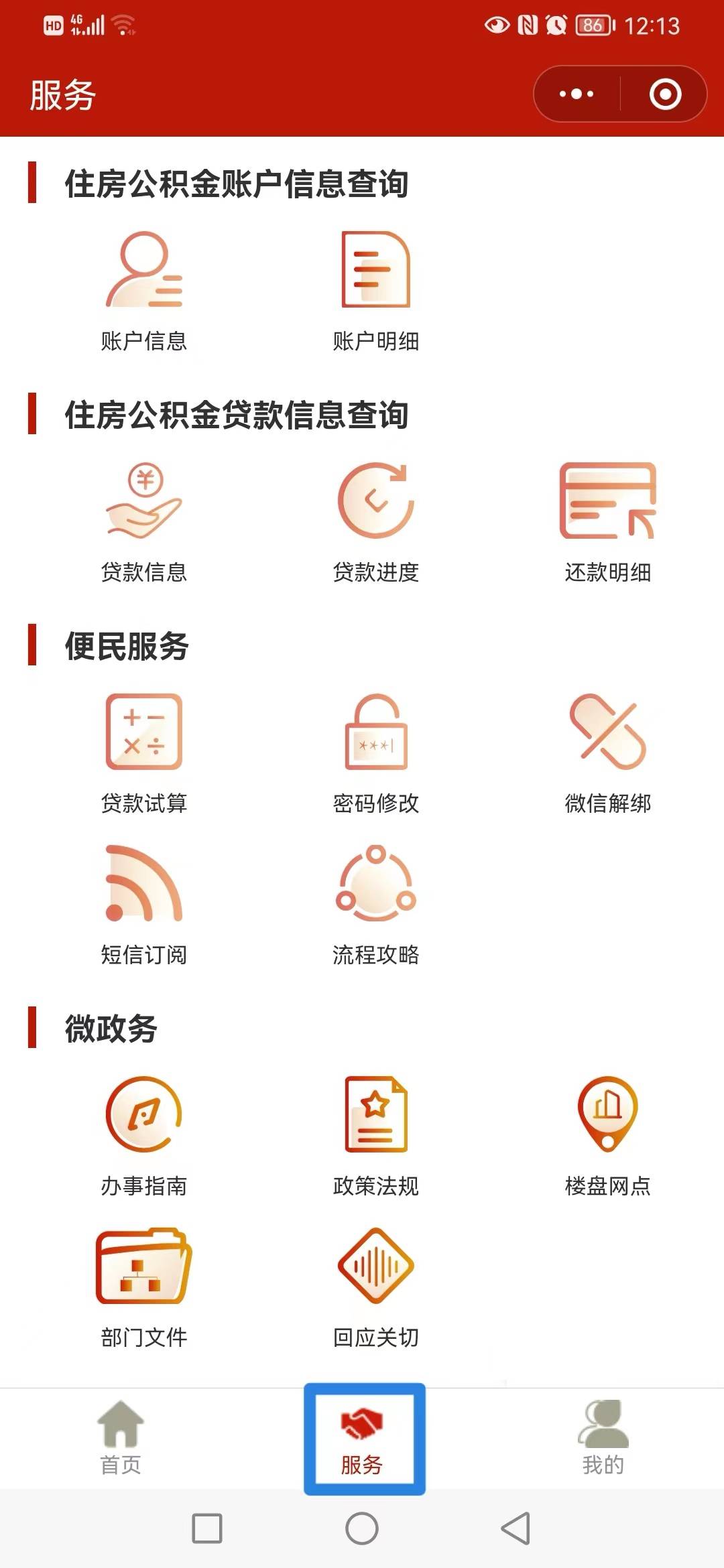Tap the system back navigation button
This screenshot has width=724, height=1568.
[516, 1528]
